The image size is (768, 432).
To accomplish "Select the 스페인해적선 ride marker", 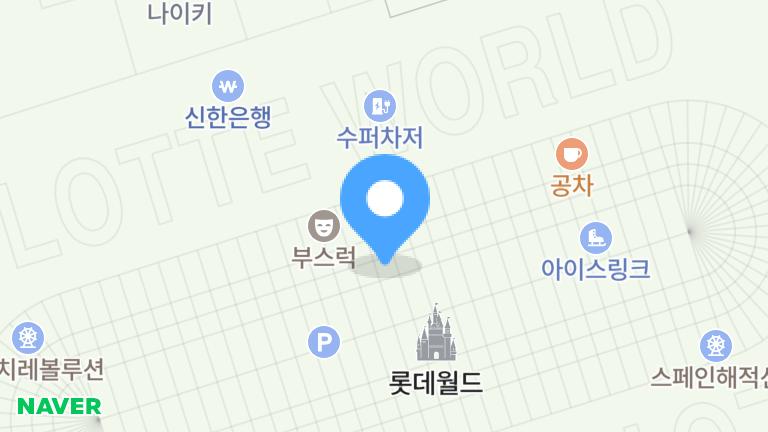I will click(x=716, y=346).
